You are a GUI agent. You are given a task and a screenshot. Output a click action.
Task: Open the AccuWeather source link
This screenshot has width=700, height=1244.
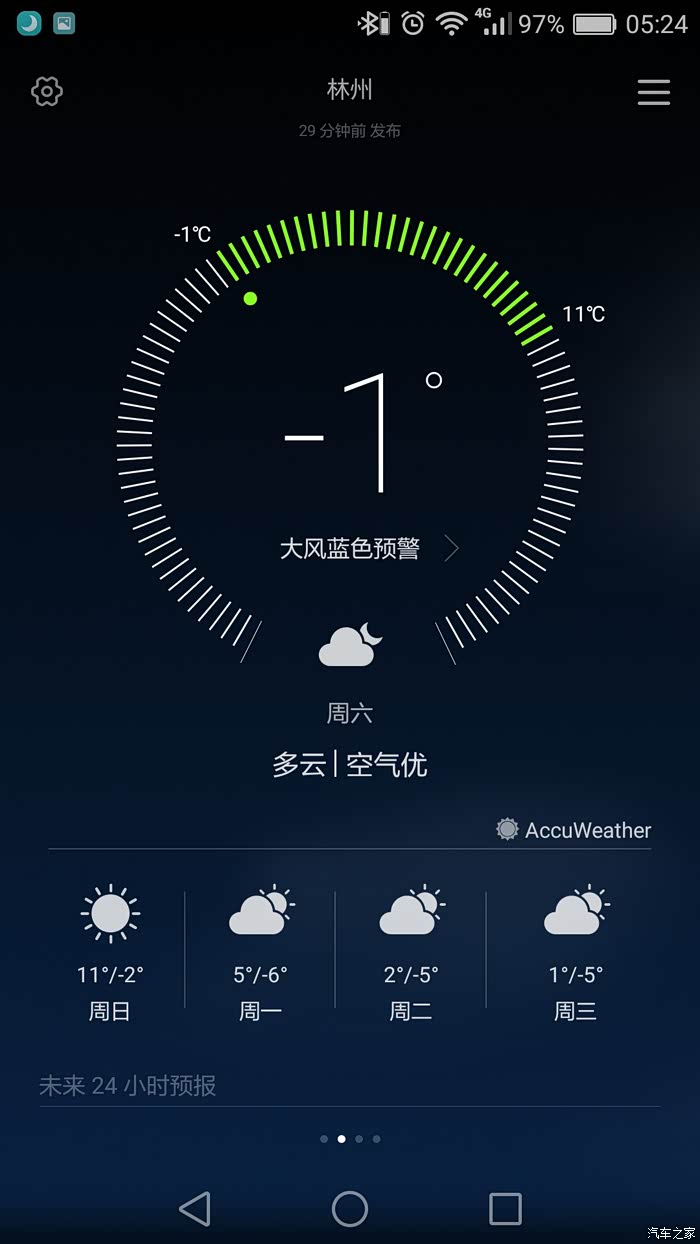tap(574, 830)
